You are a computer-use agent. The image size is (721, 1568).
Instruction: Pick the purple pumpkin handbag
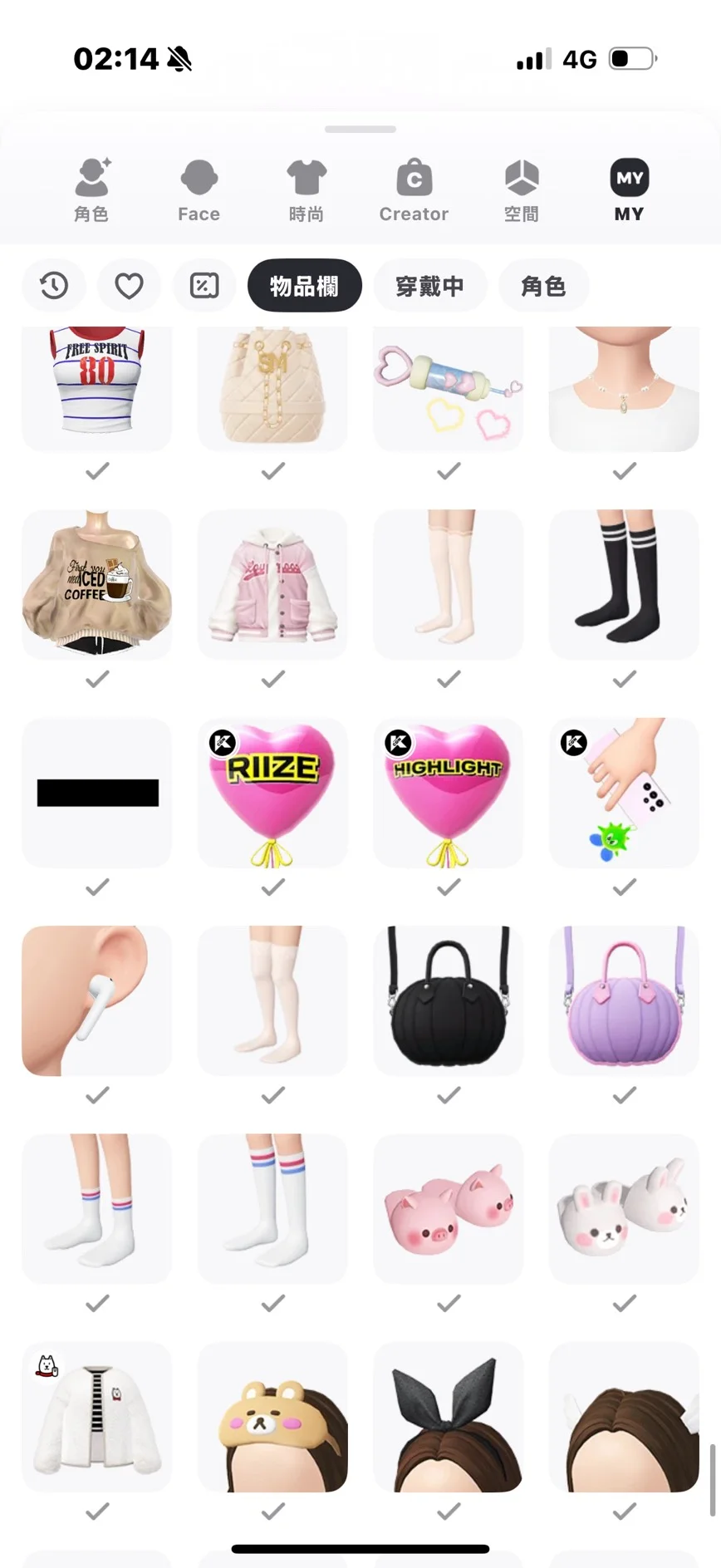coord(624,1000)
